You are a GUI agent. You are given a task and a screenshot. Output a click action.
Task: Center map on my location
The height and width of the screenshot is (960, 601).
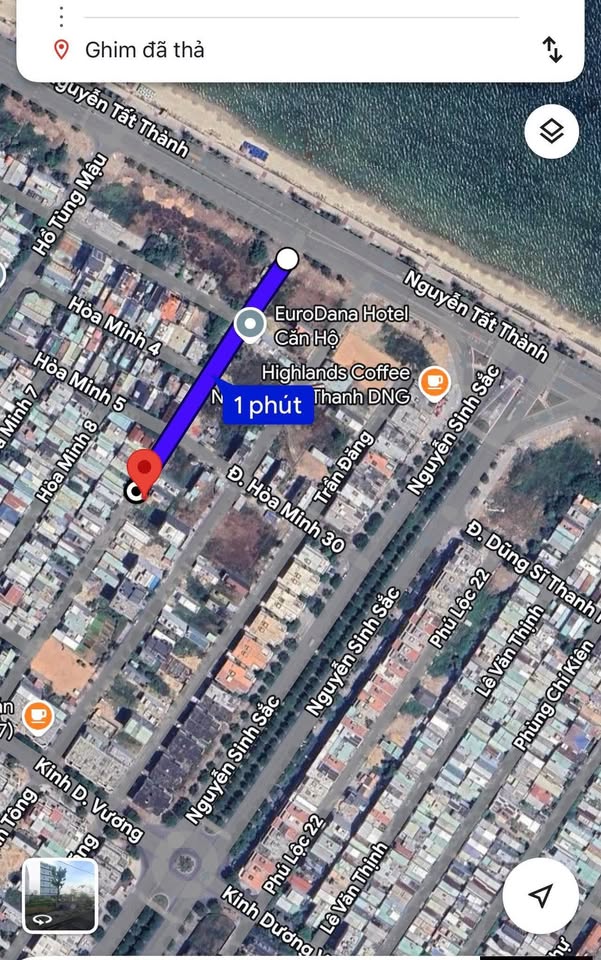[x=540, y=895]
